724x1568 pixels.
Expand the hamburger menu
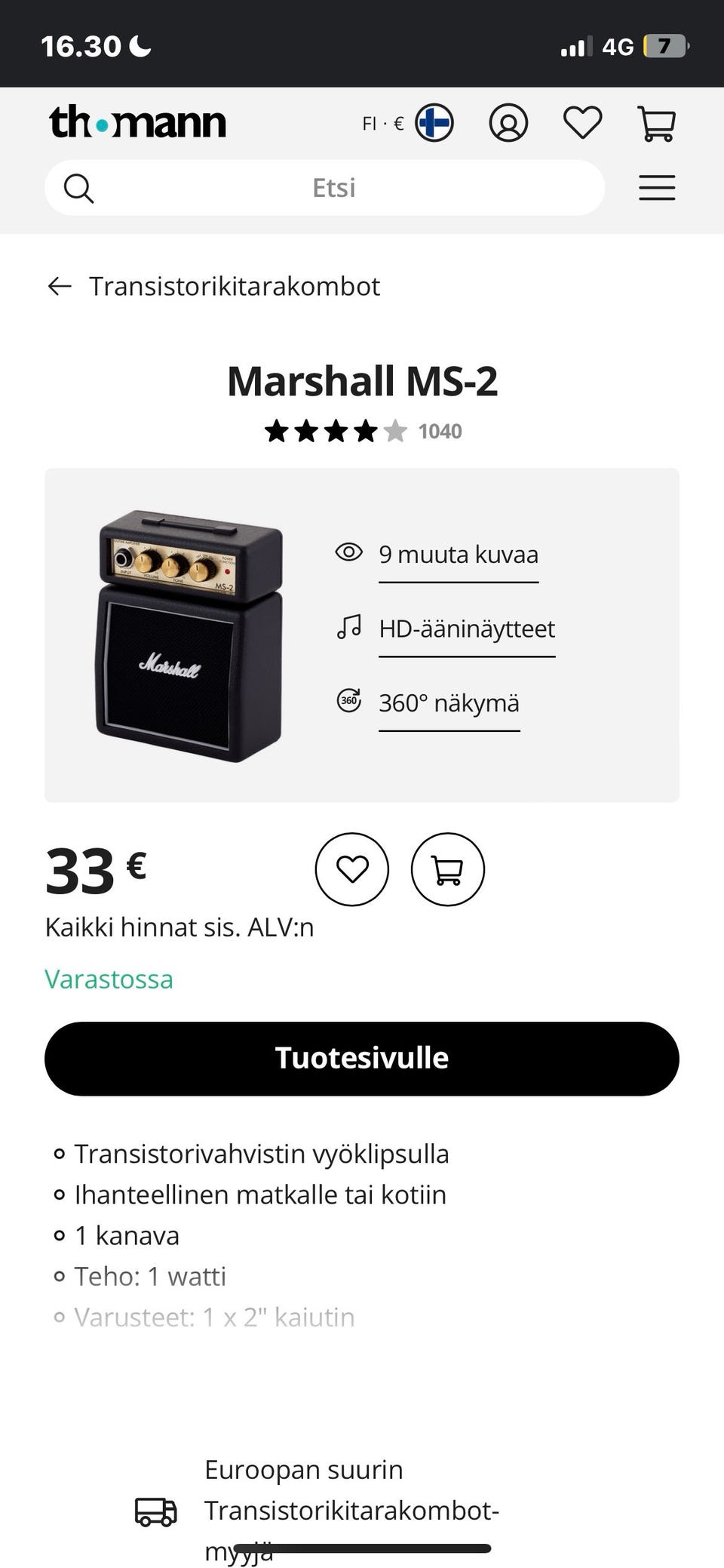point(657,188)
